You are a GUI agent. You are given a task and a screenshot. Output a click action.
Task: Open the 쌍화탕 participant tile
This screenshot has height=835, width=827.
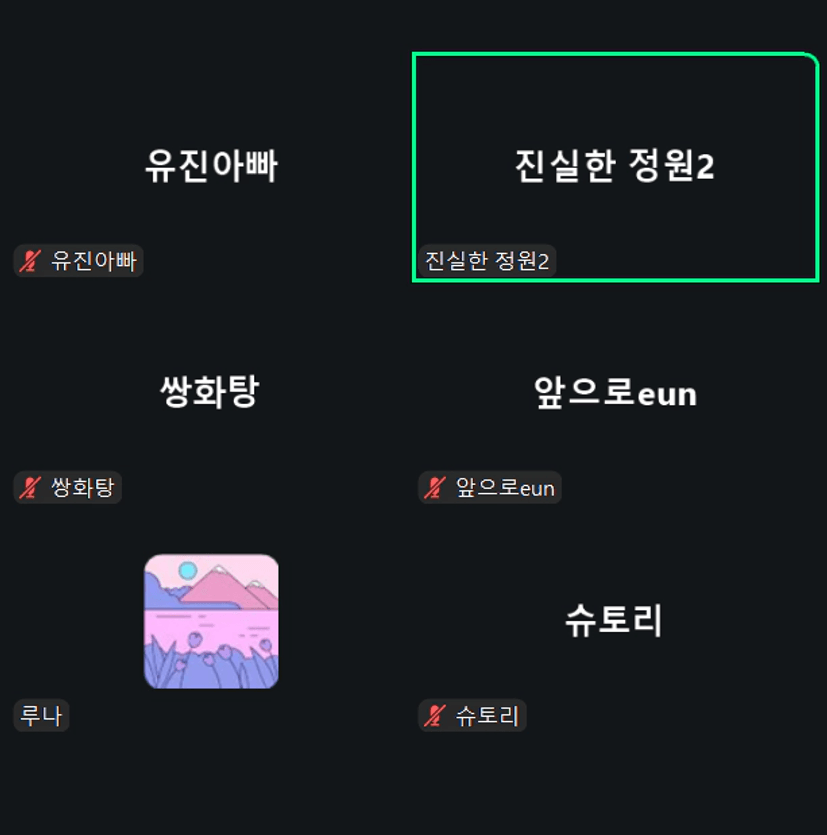(x=210, y=392)
